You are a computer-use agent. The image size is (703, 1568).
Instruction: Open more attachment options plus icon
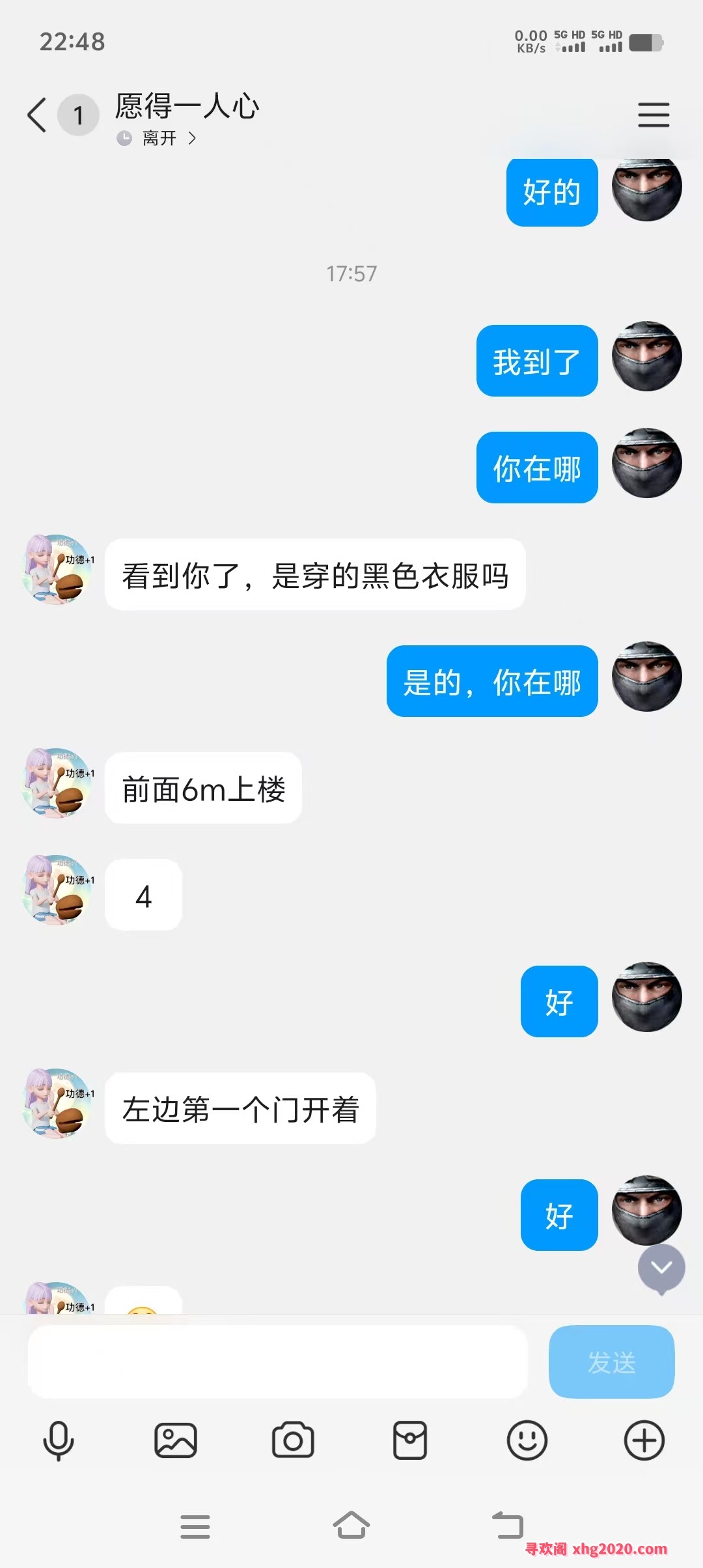click(644, 1440)
